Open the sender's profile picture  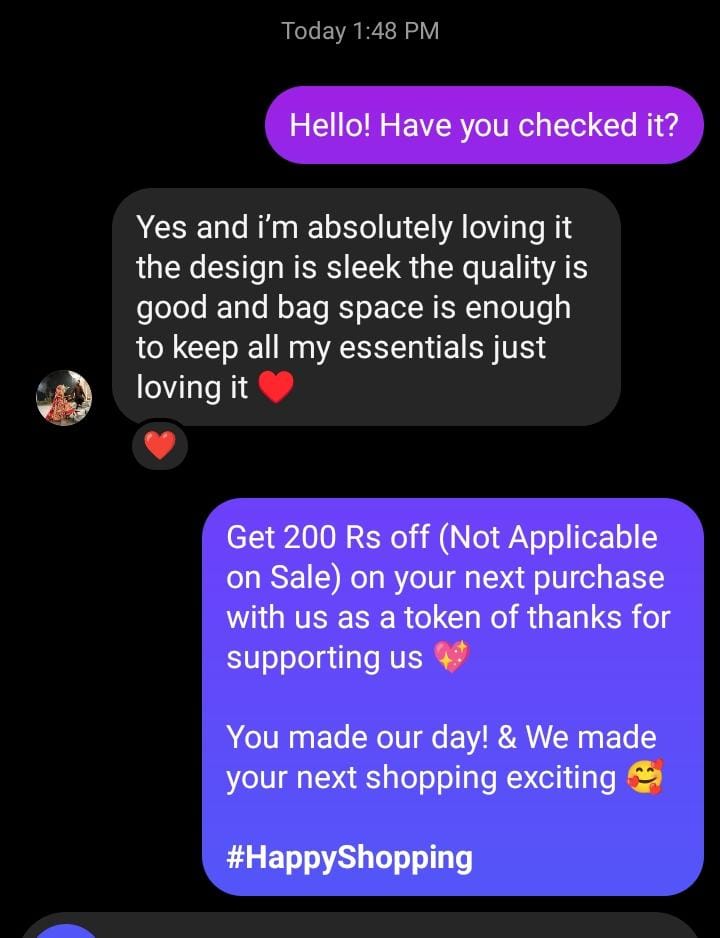pos(64,397)
